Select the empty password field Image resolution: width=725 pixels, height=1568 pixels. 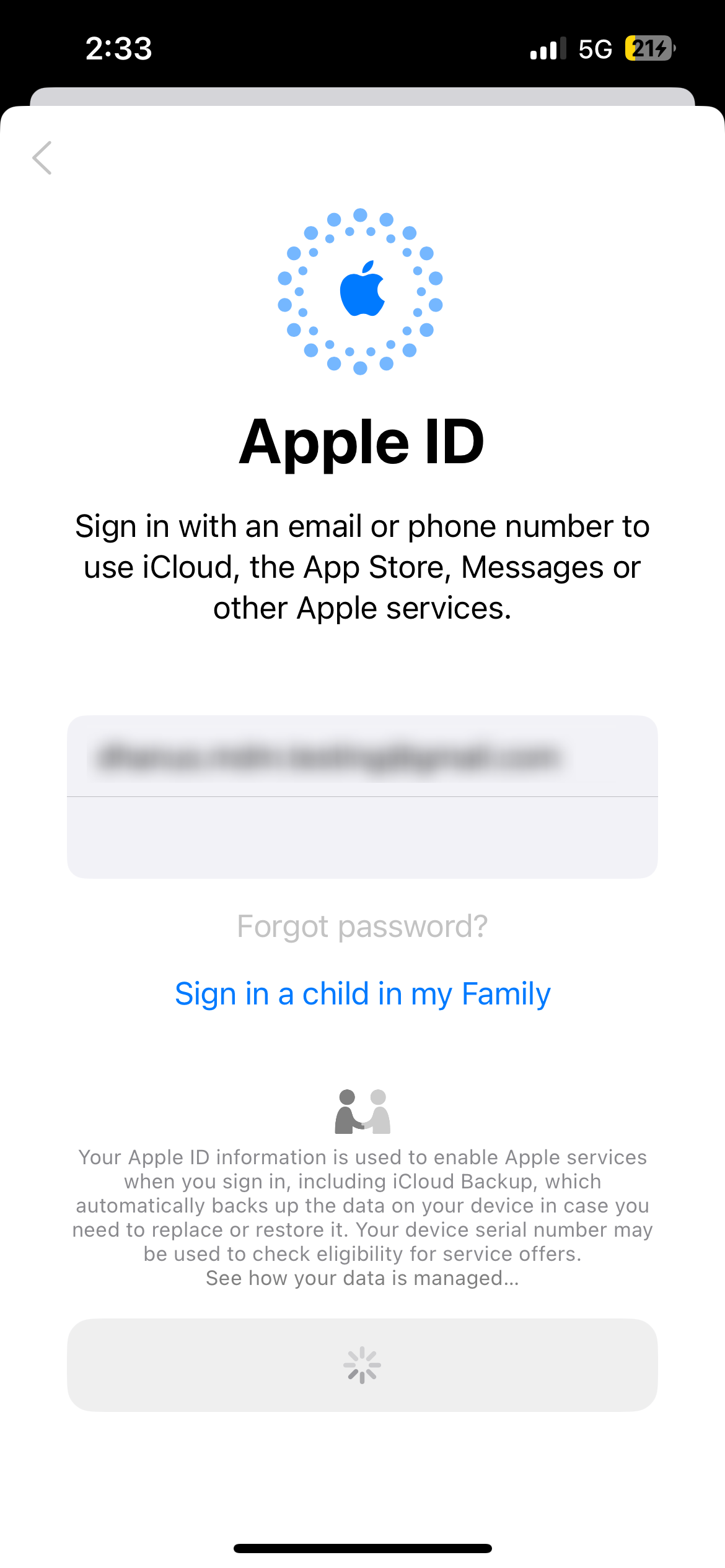point(362,837)
